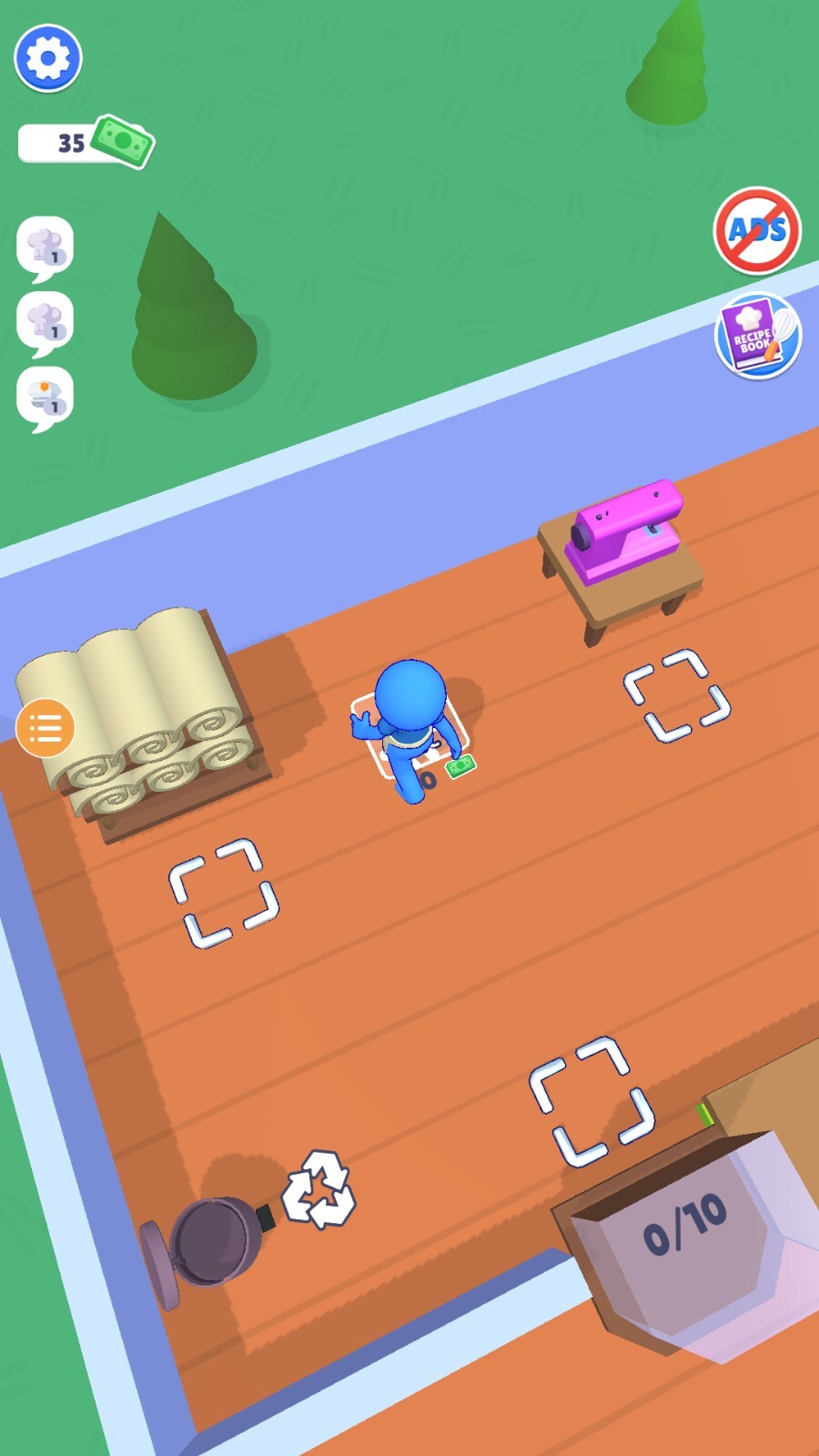The width and height of the screenshot is (819, 1456).
Task: Open the settings gear
Action: tap(47, 59)
